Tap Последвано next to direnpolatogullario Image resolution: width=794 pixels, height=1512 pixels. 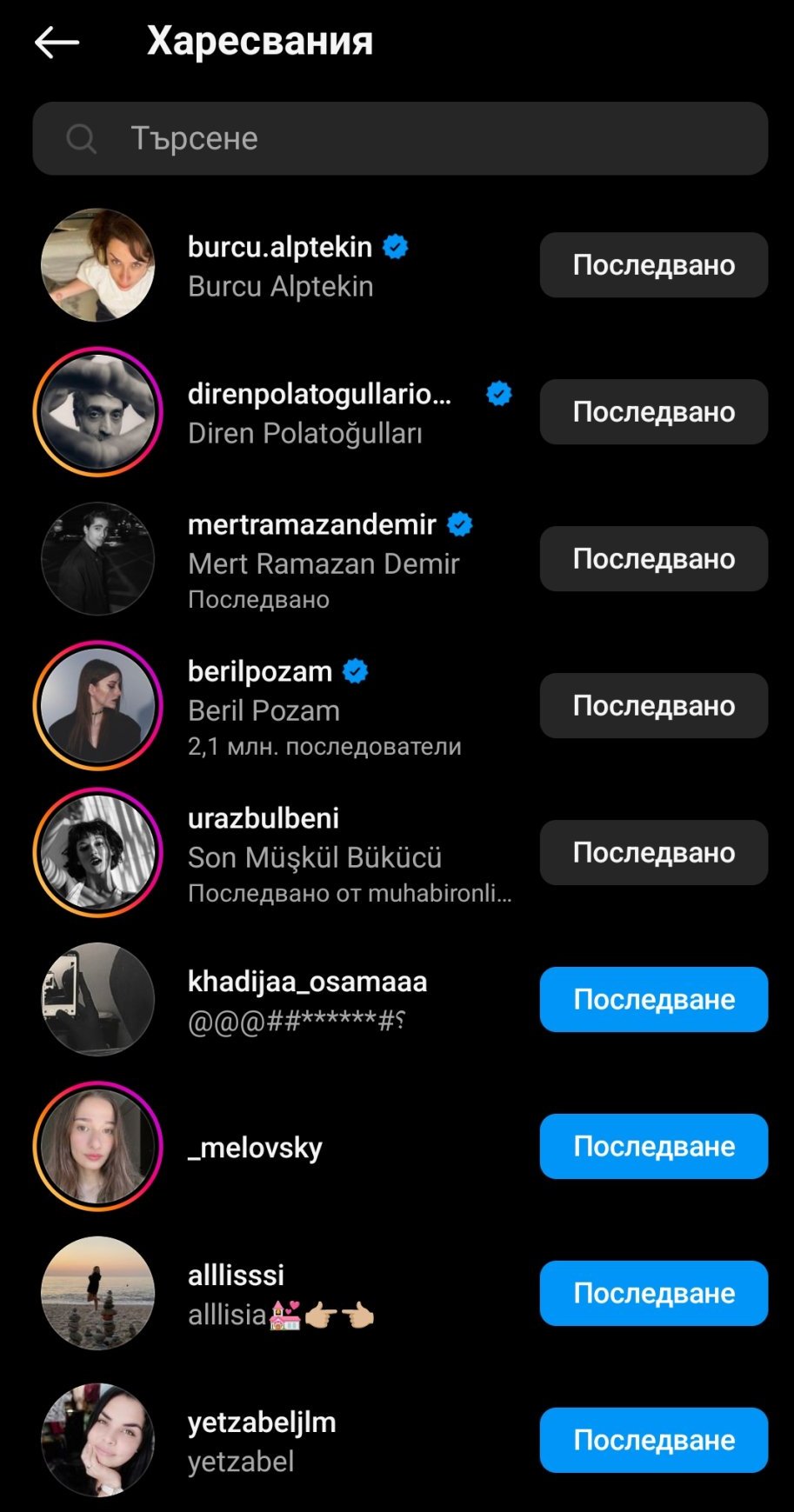pos(653,412)
